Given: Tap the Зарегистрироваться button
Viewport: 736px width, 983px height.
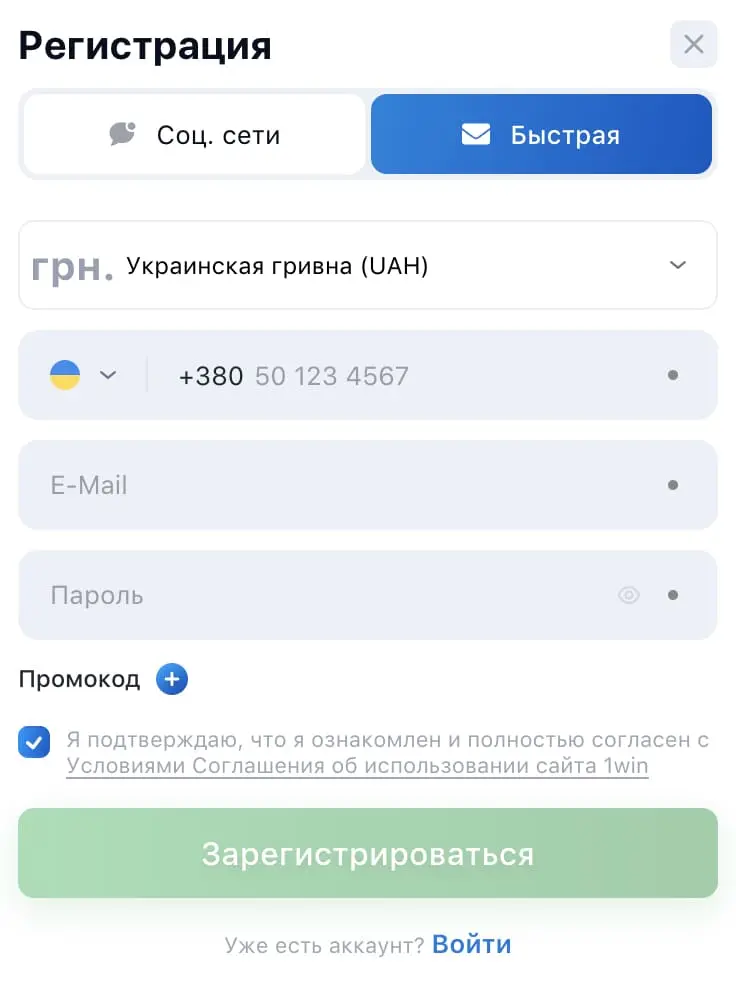Looking at the screenshot, I should (368, 854).
